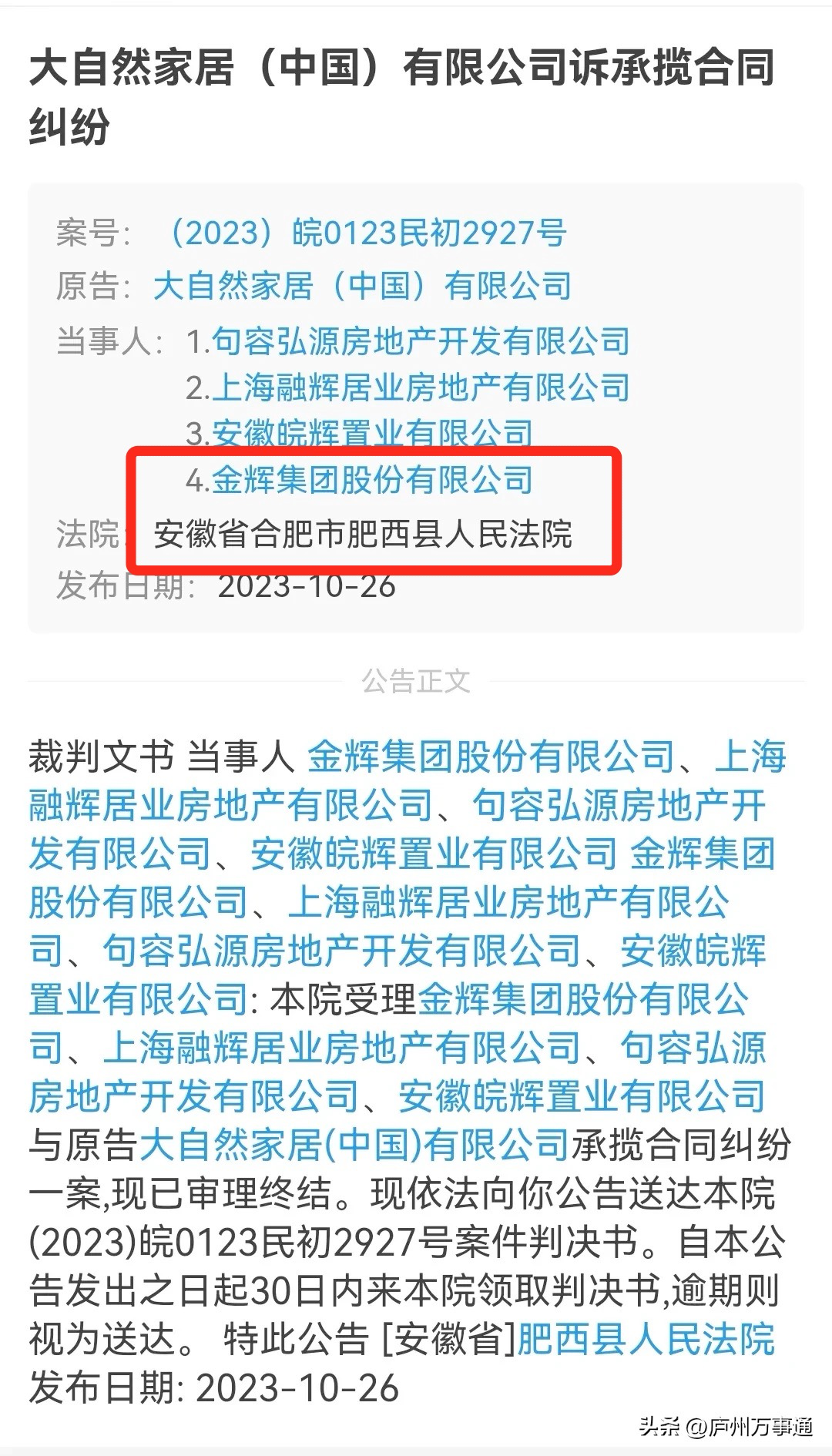Screen dimensions: 832x1456
Task: Open the 肥西县人民法院 link in the announcement
Action: (646, 1339)
